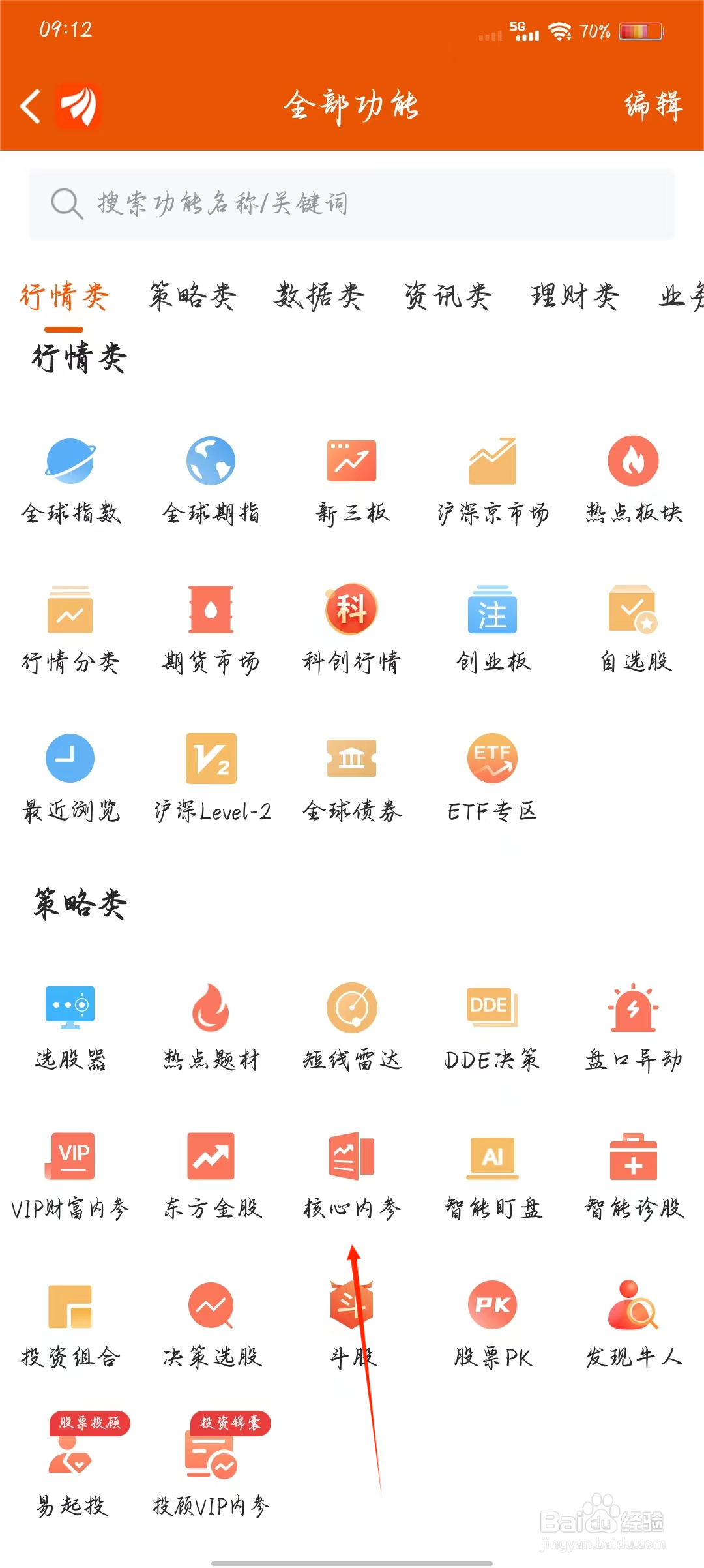The width and height of the screenshot is (704, 1568).
Task: Switch to the 策略类 tab
Action: pos(193,297)
